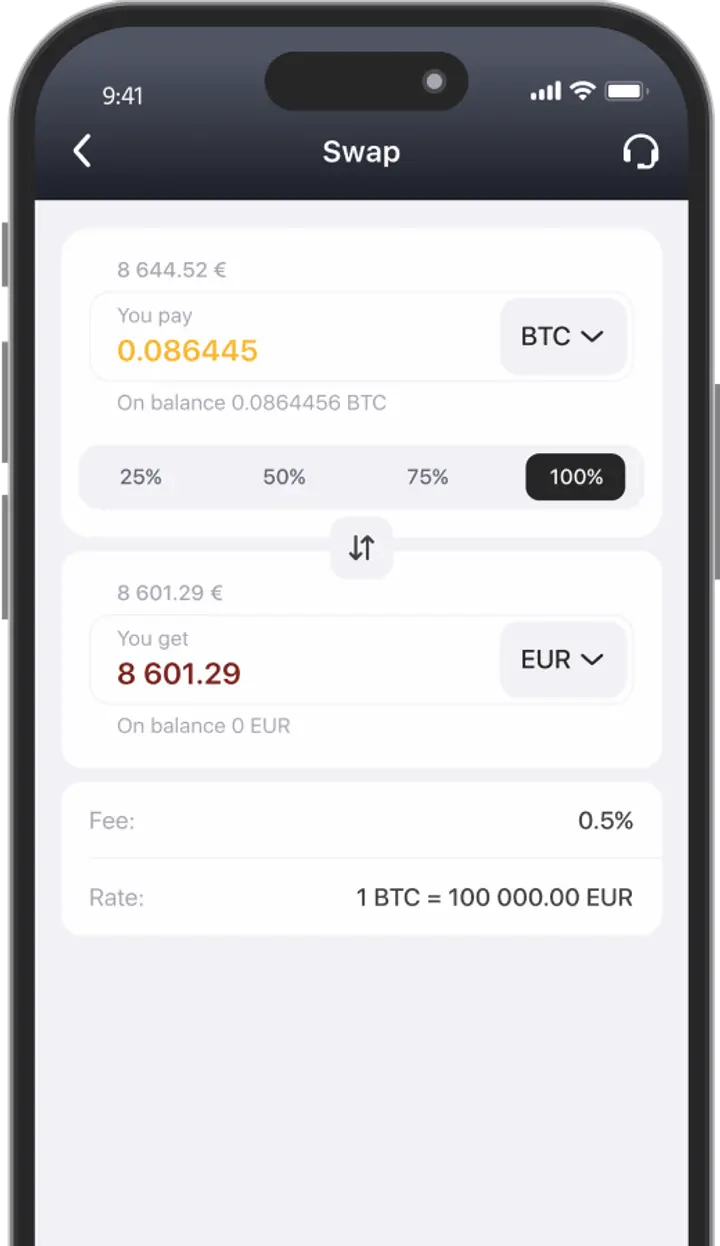
Task: Select the 50% amount option
Action: tap(284, 477)
